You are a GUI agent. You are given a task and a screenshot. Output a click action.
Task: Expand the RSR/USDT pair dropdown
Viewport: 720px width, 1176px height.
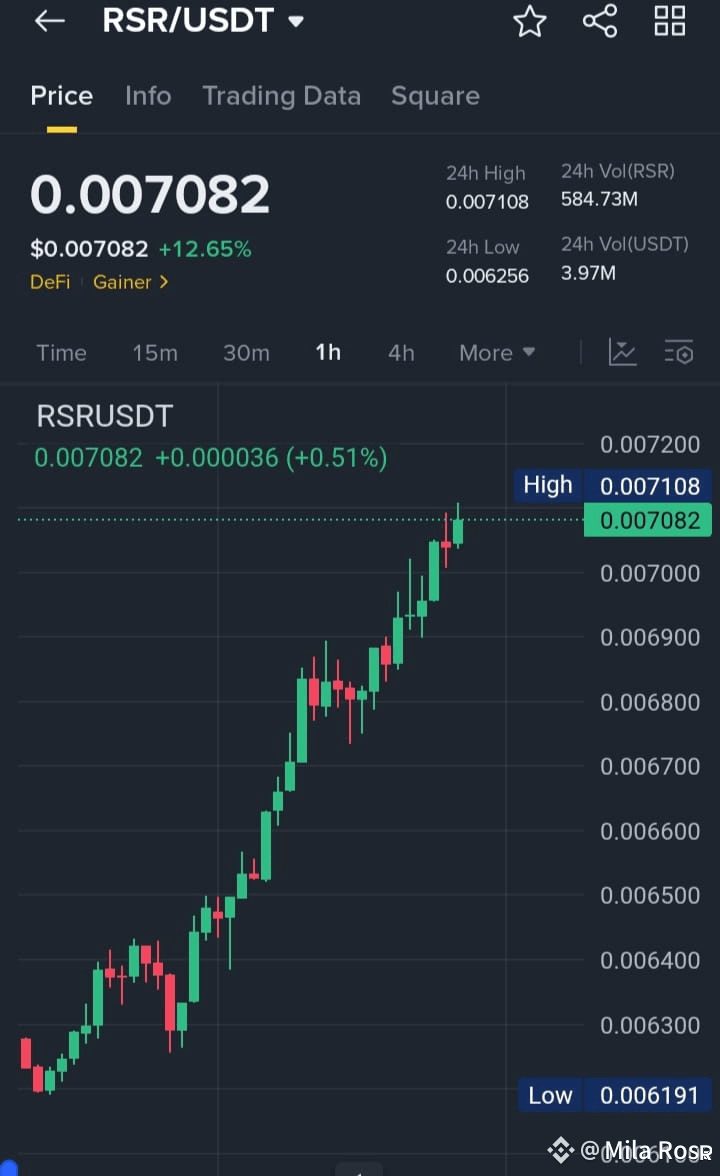[x=294, y=20]
